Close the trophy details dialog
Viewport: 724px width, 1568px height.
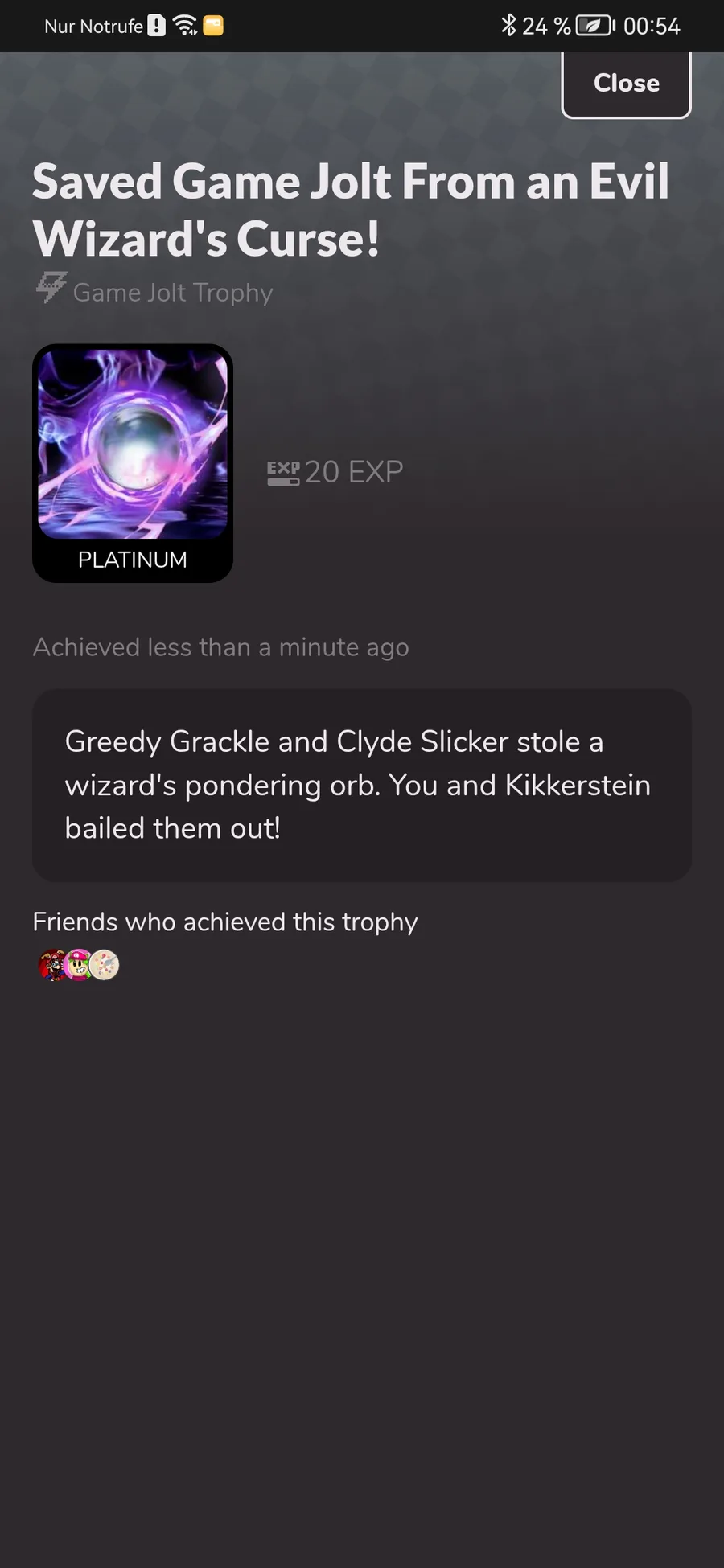pos(626,84)
